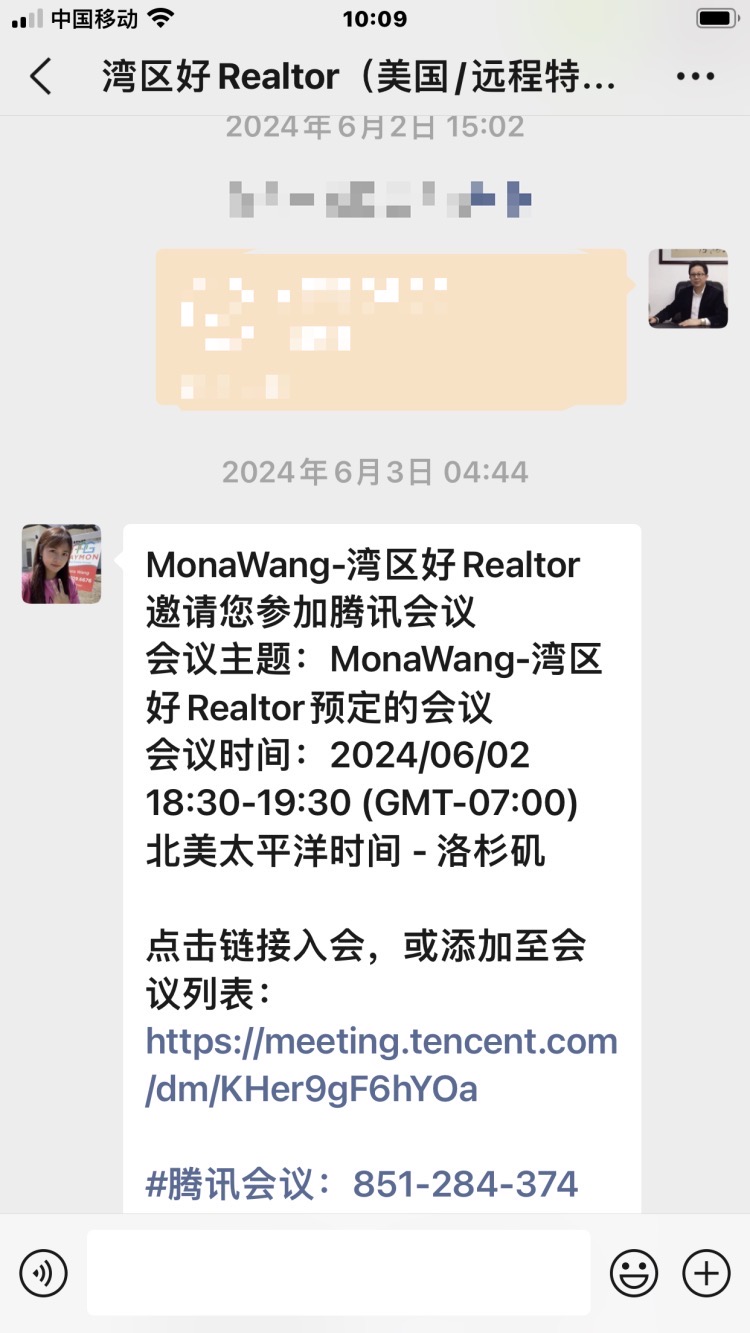Image resolution: width=750 pixels, height=1333 pixels.
Task: View MonaWang's profile avatar
Action: click(x=62, y=564)
